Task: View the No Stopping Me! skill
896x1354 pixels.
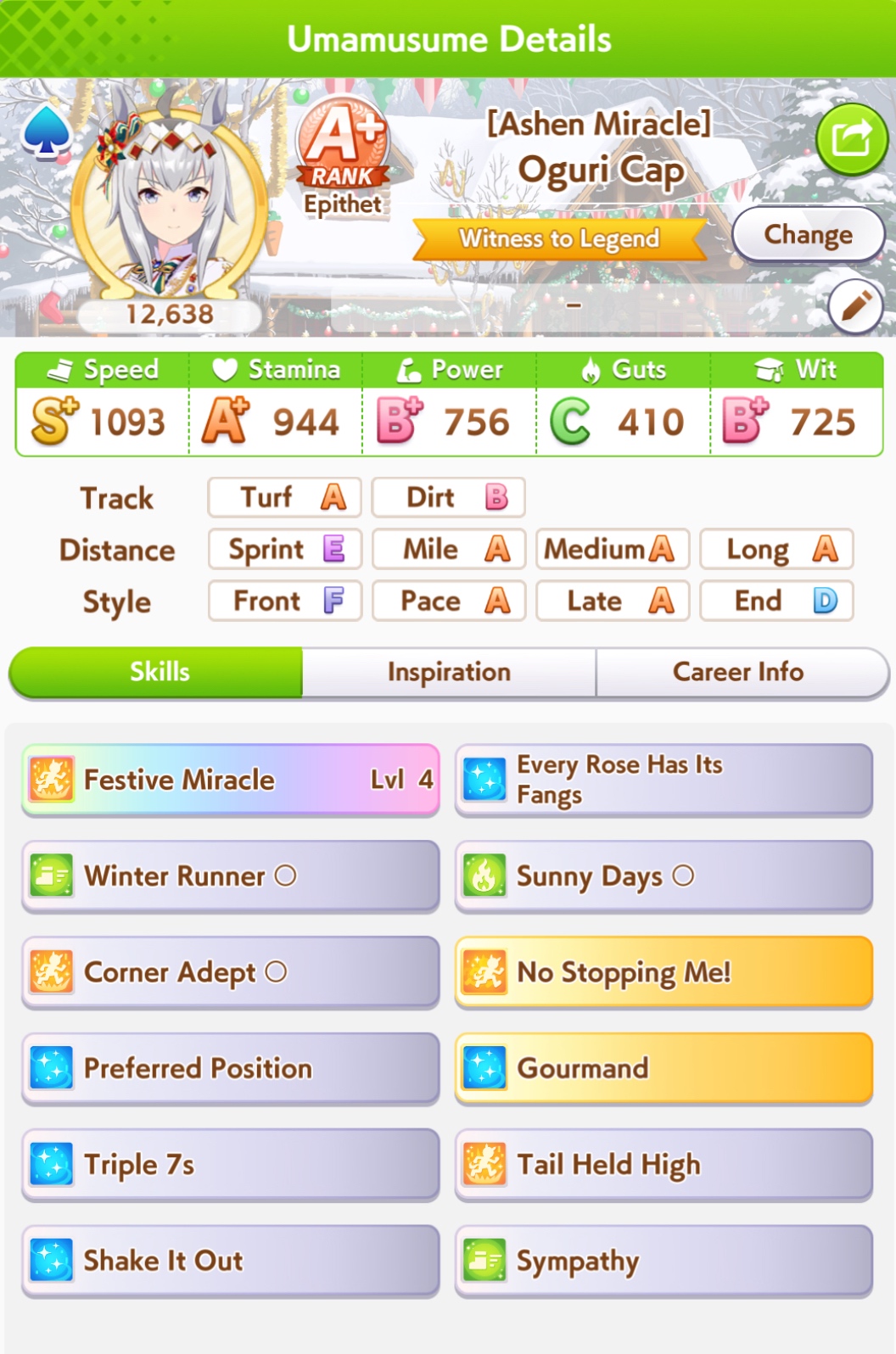Action: click(x=664, y=972)
